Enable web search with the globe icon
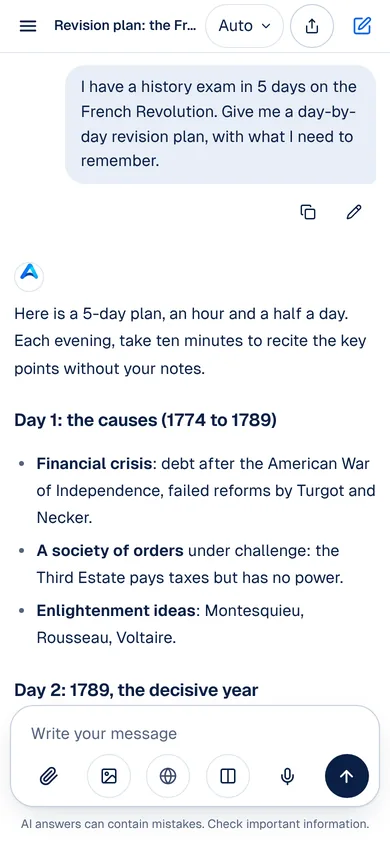Screen dimensions: 390x844 tap(168, 776)
